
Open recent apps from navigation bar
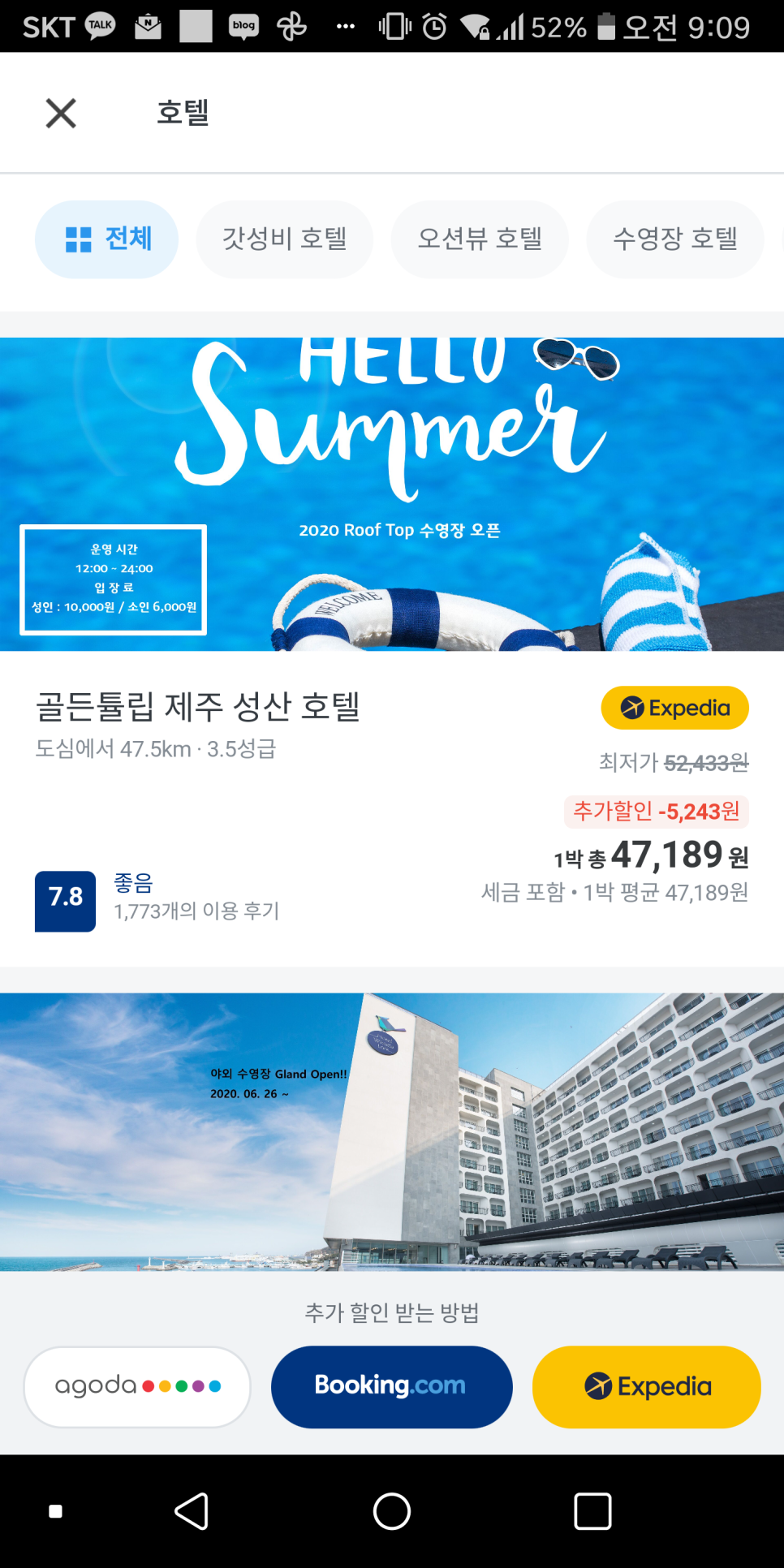click(592, 1511)
